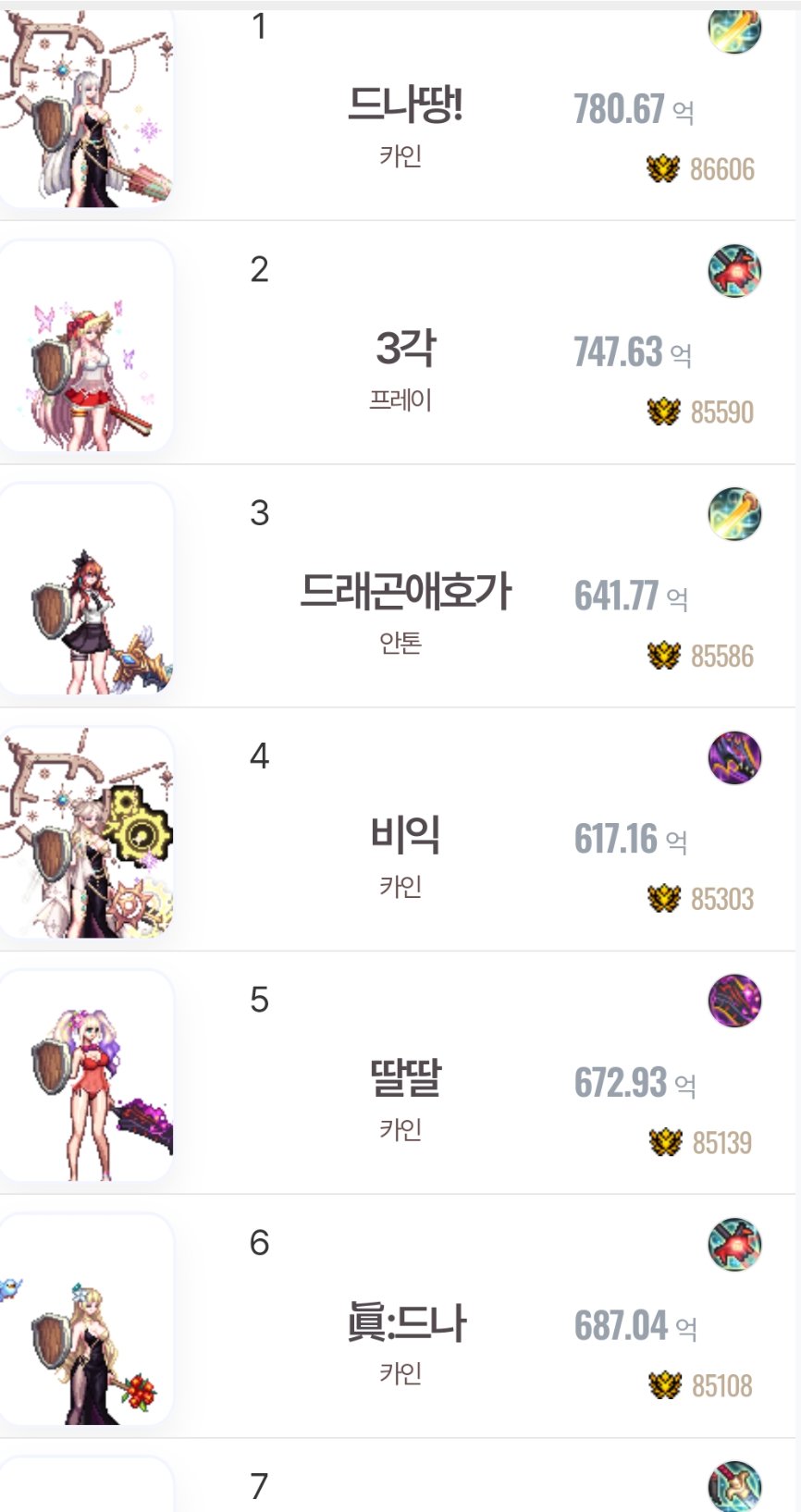The width and height of the screenshot is (801, 1512).
Task: Open the 딸딸 character details
Action: tap(405, 1079)
